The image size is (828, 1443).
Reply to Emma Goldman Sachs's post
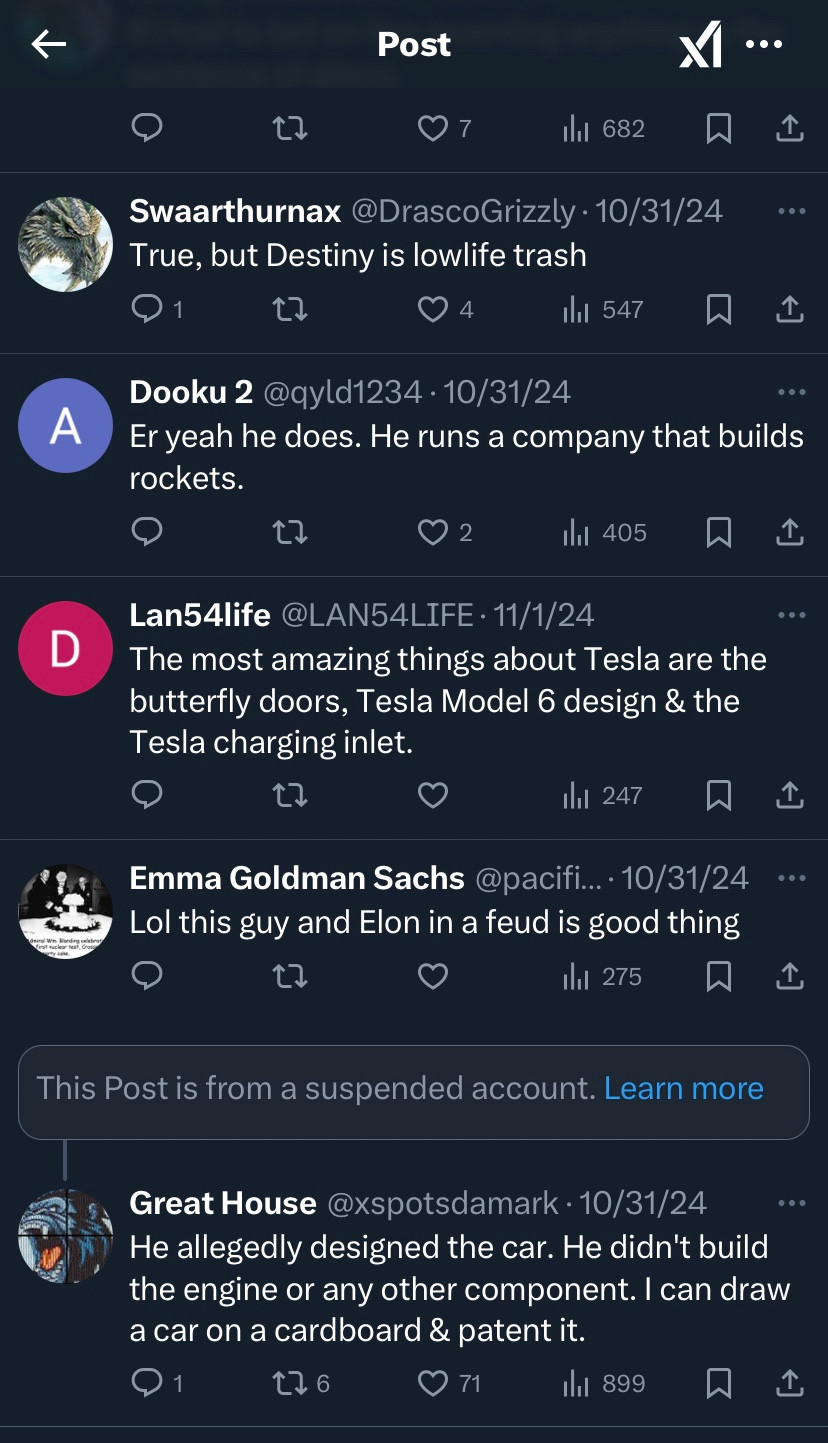(147, 976)
